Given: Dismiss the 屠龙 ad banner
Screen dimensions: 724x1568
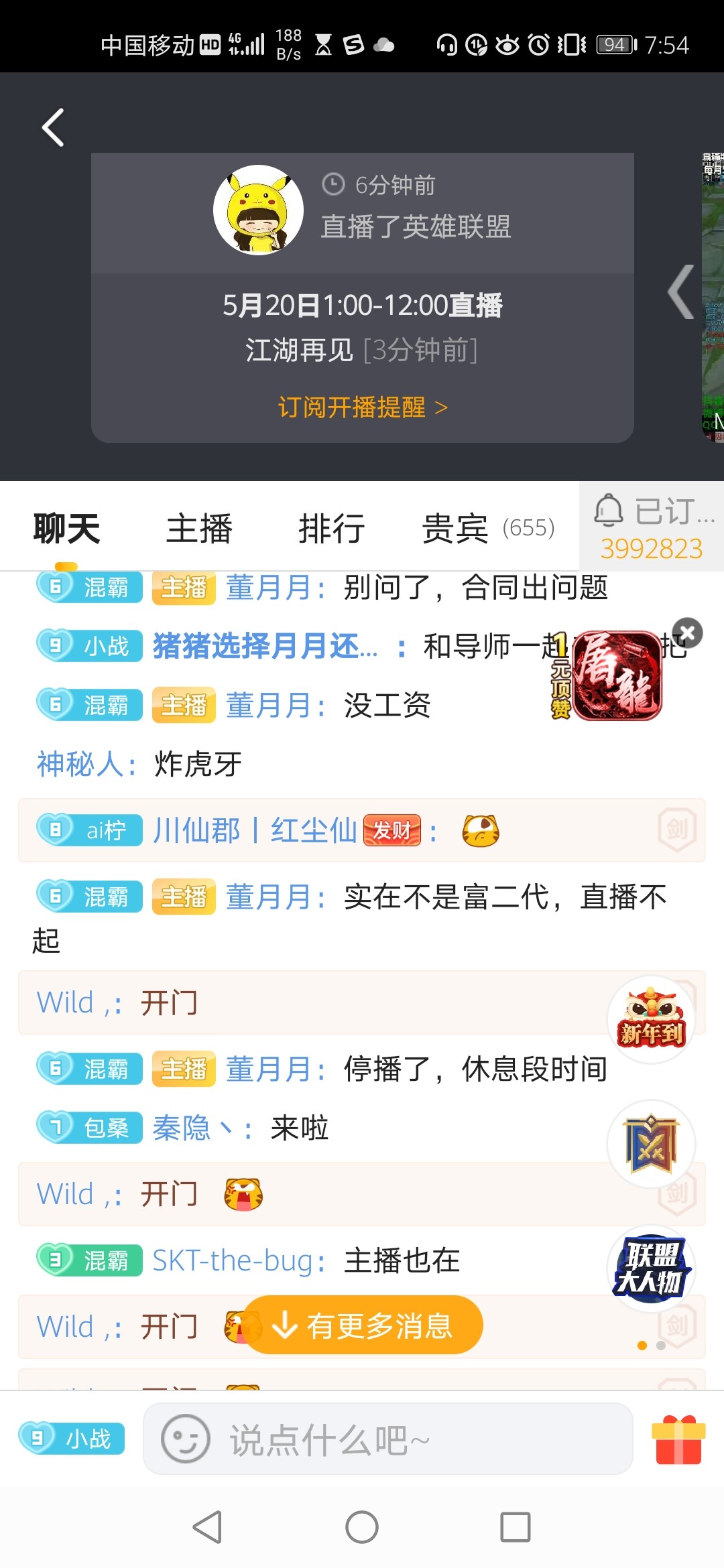Looking at the screenshot, I should coord(688,632).
